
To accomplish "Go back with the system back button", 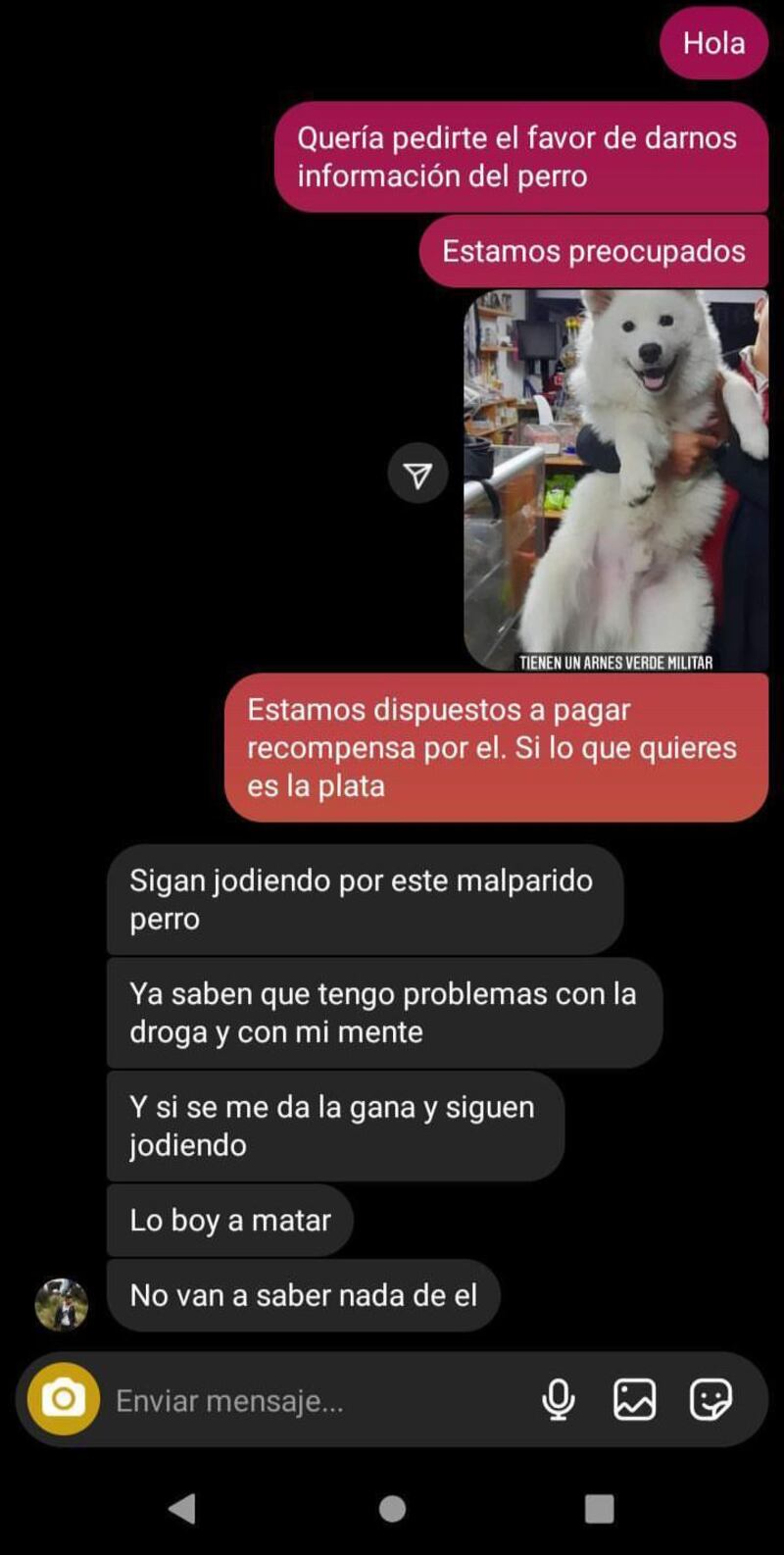I will tap(183, 1508).
